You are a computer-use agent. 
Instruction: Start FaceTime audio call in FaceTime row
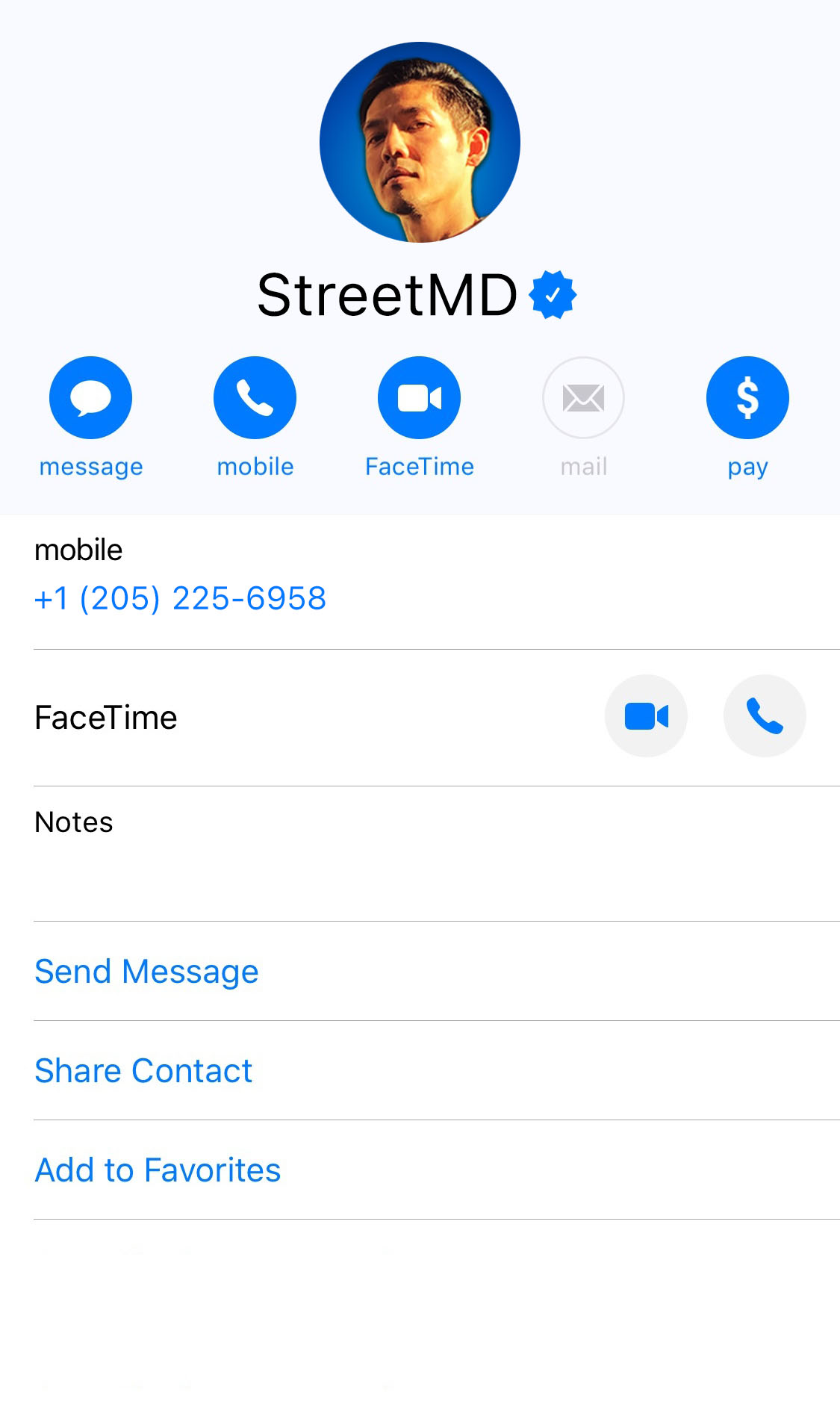(x=765, y=716)
